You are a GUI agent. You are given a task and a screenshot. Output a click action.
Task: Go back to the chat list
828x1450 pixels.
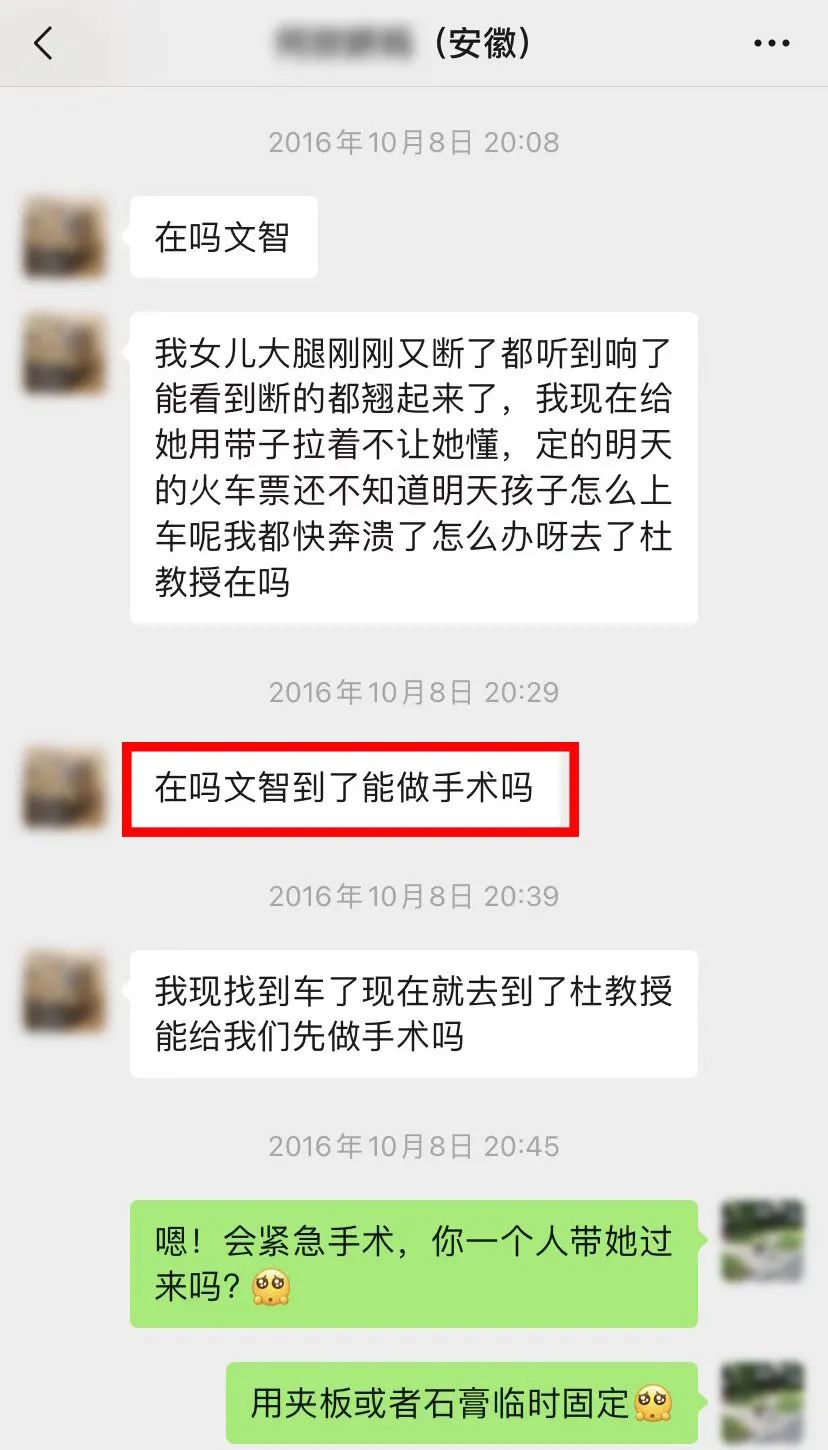[x=43, y=44]
